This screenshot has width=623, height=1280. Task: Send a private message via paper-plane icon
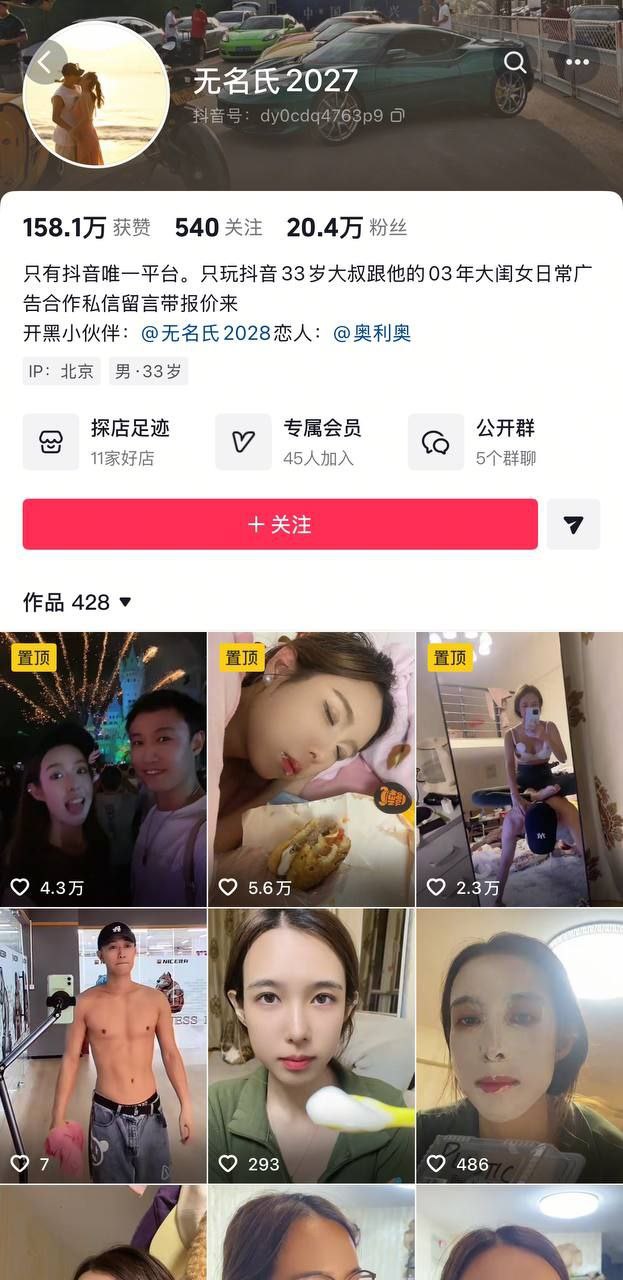pos(573,524)
